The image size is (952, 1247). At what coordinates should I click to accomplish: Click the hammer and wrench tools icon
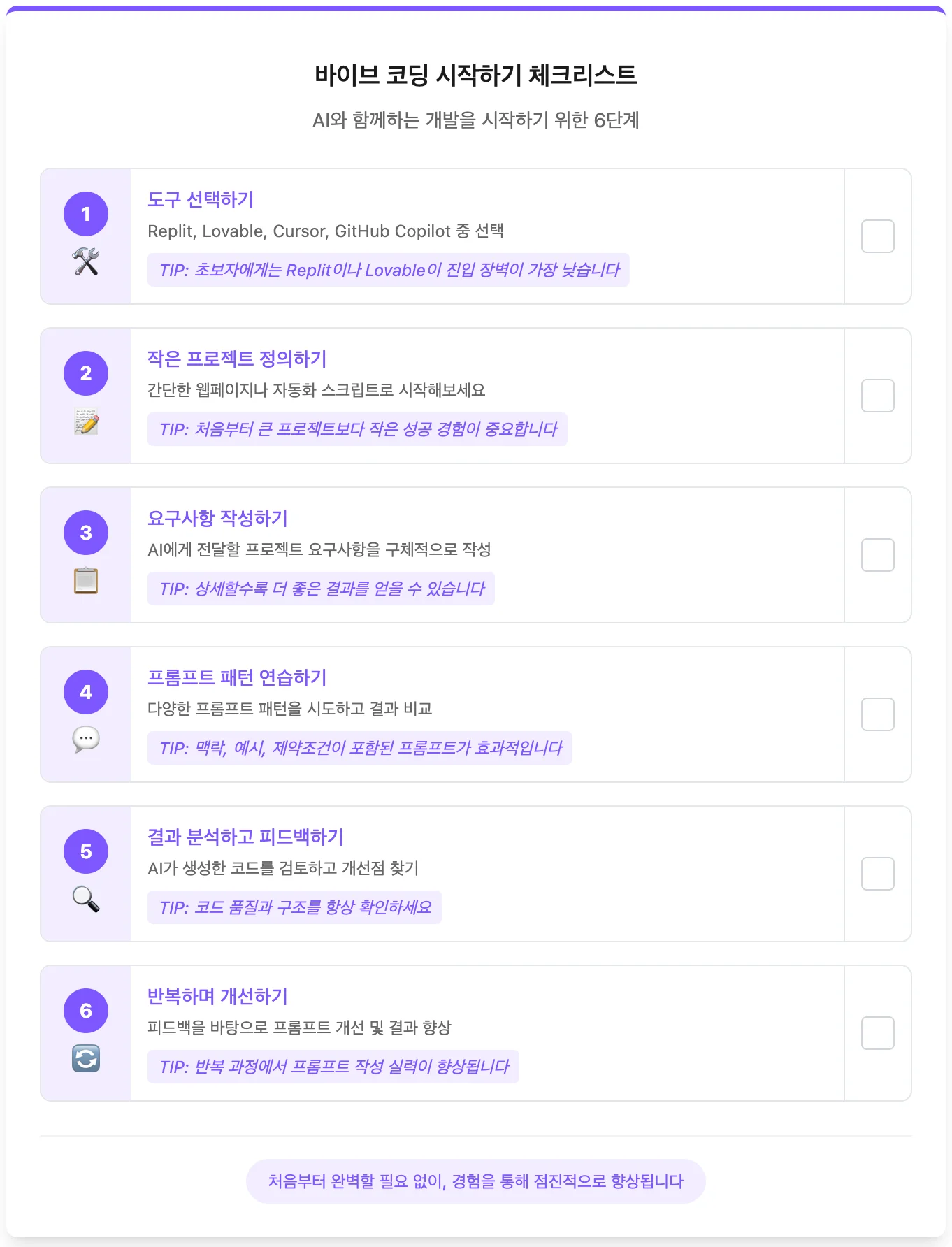click(x=86, y=262)
